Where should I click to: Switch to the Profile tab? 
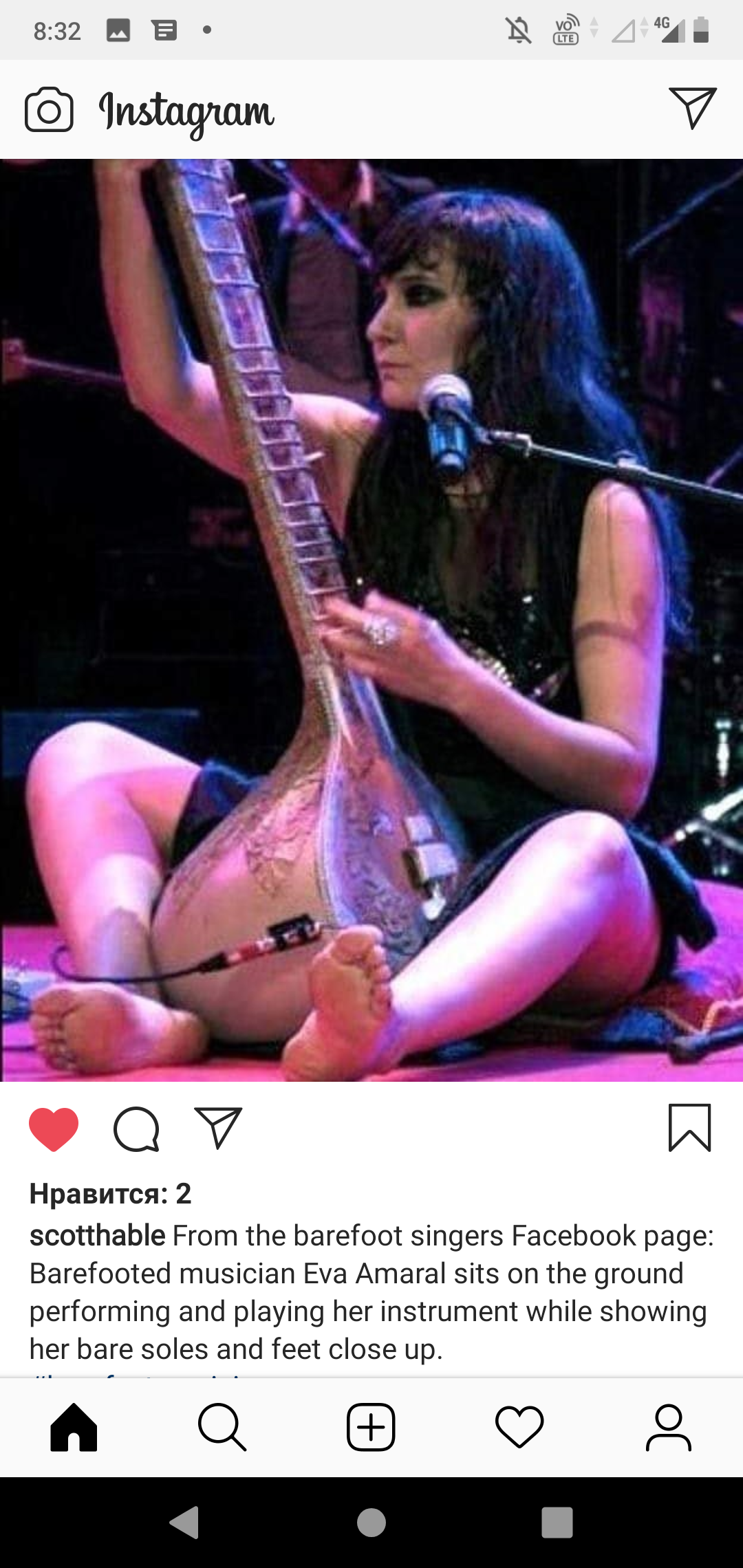point(668,1428)
